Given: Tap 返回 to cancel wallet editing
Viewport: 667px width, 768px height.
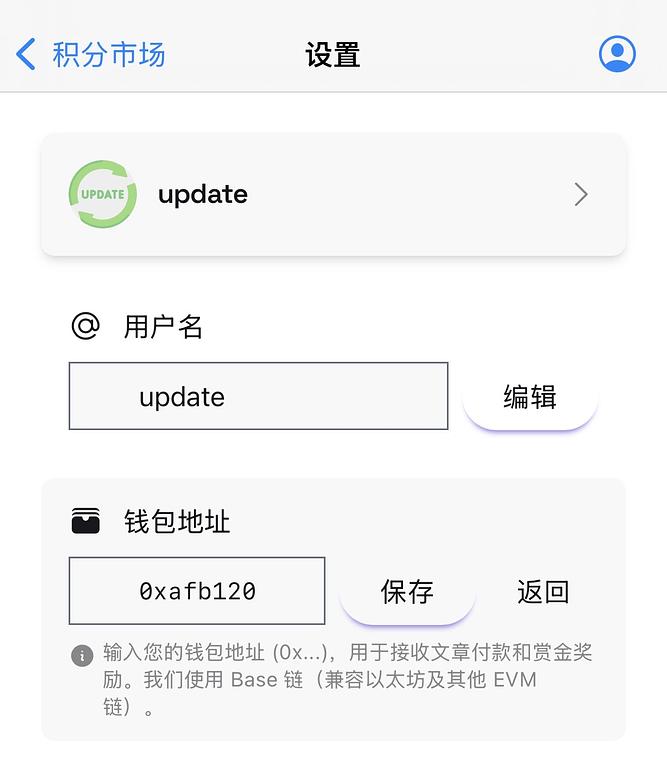Looking at the screenshot, I should coord(543,591).
